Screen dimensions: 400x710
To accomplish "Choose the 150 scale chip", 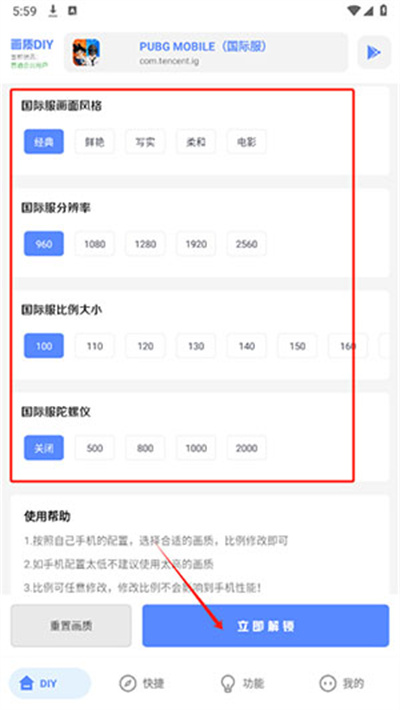I will coord(297,346).
